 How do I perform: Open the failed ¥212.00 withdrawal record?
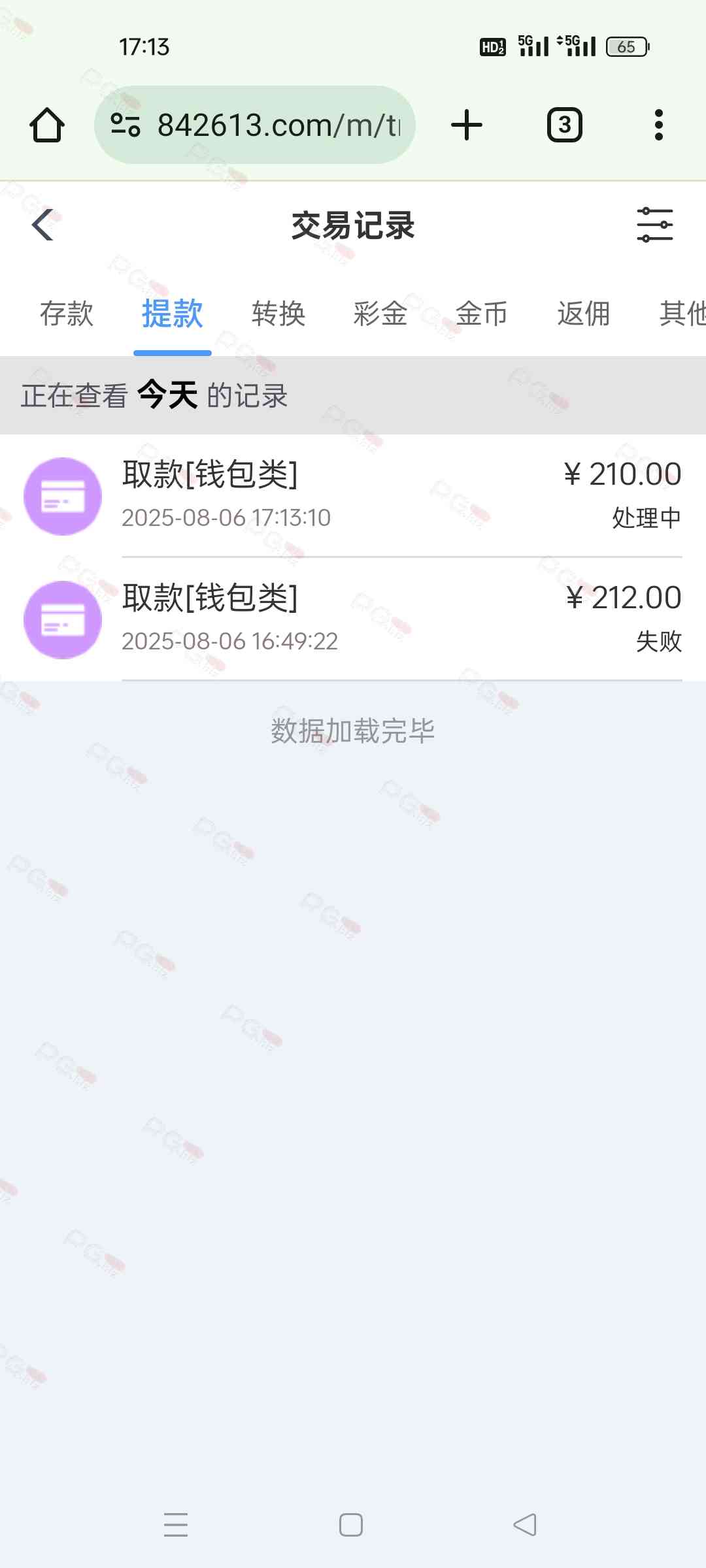tap(353, 619)
